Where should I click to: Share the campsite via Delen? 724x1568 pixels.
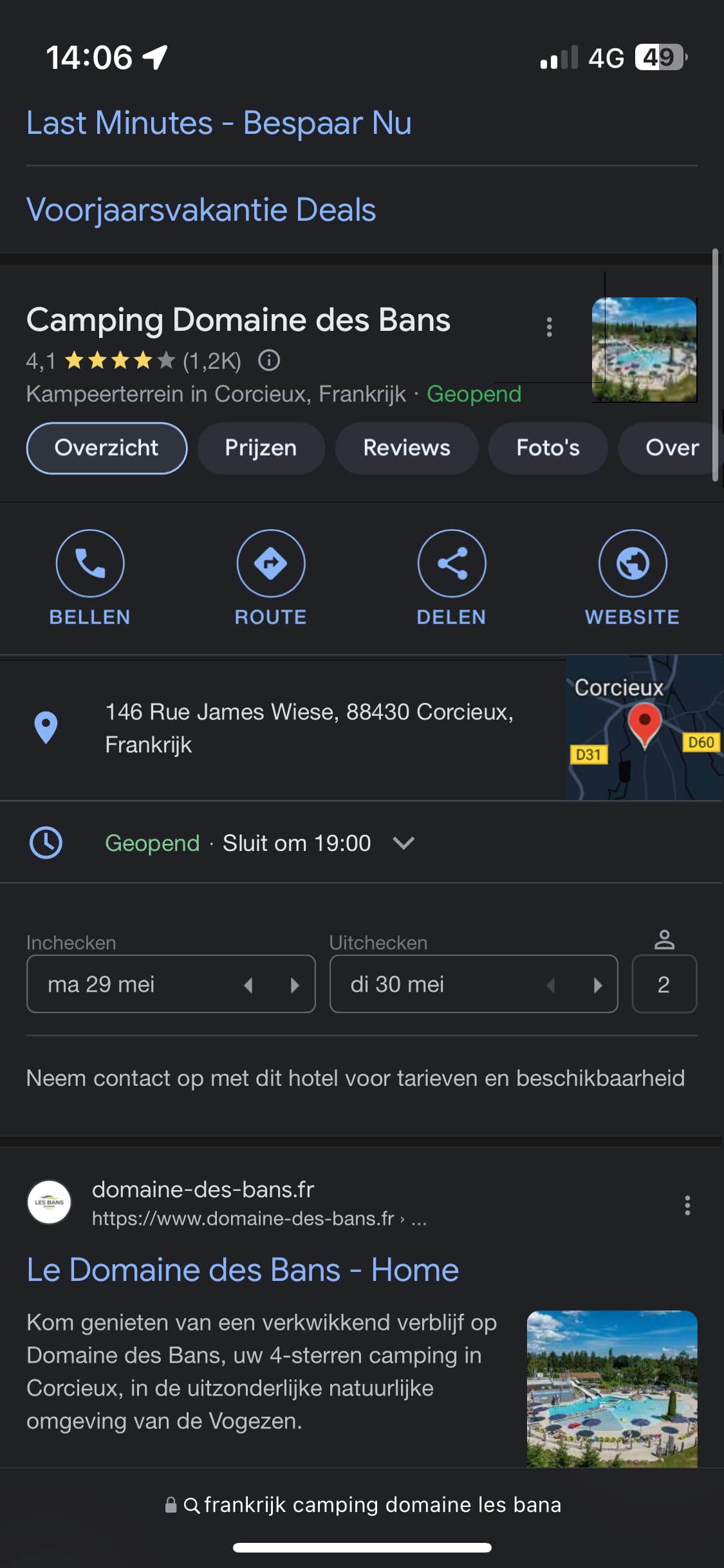[x=452, y=577]
